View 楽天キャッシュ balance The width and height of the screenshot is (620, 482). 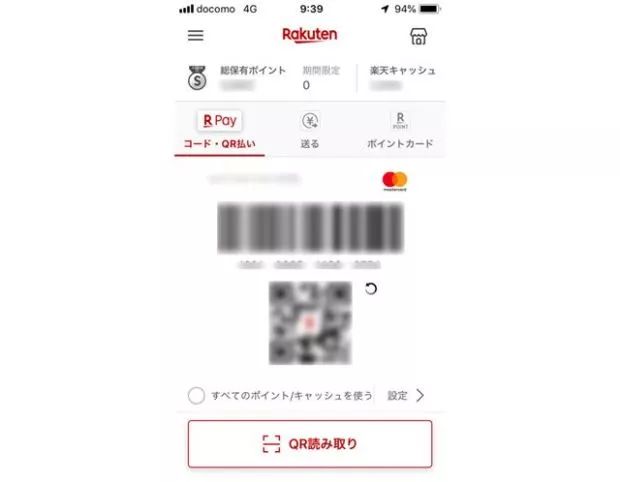pos(401,78)
